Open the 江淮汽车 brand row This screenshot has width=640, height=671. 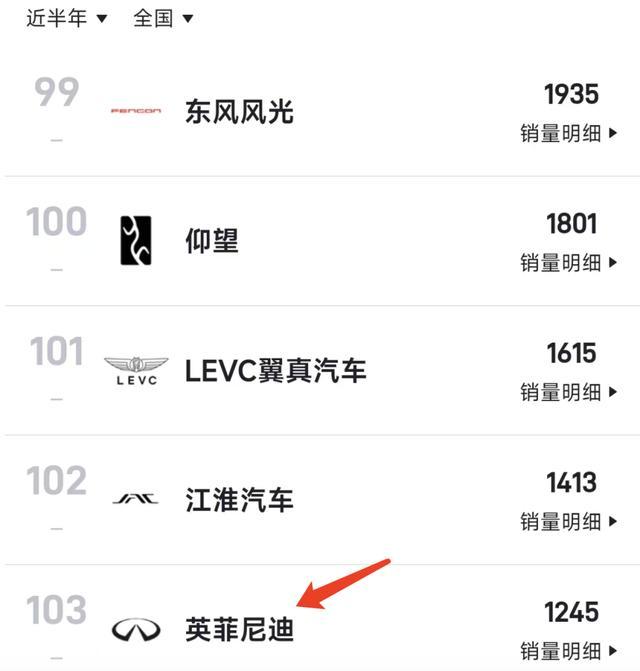[x=239, y=499]
